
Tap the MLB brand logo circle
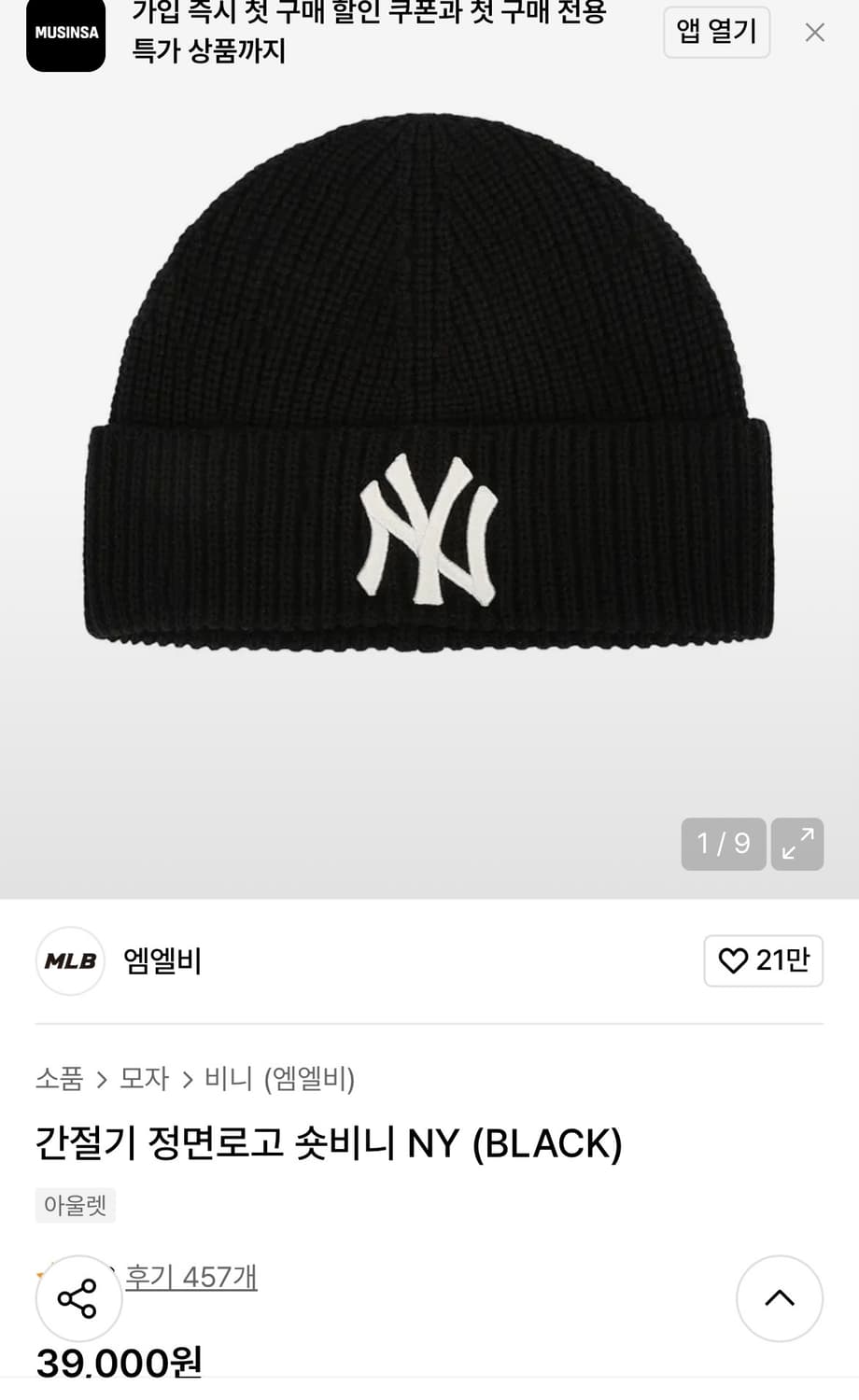point(70,960)
